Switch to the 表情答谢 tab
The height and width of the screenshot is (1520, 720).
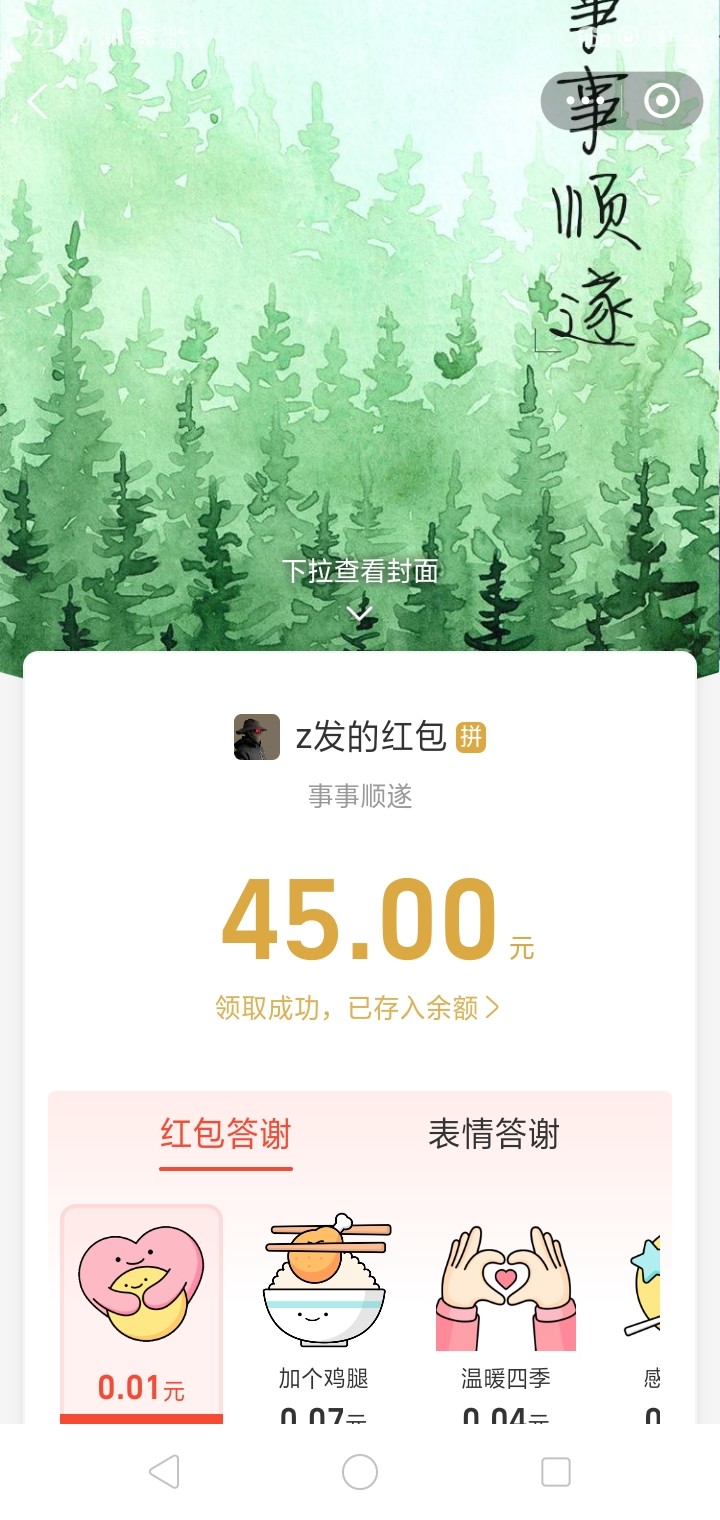click(494, 1135)
